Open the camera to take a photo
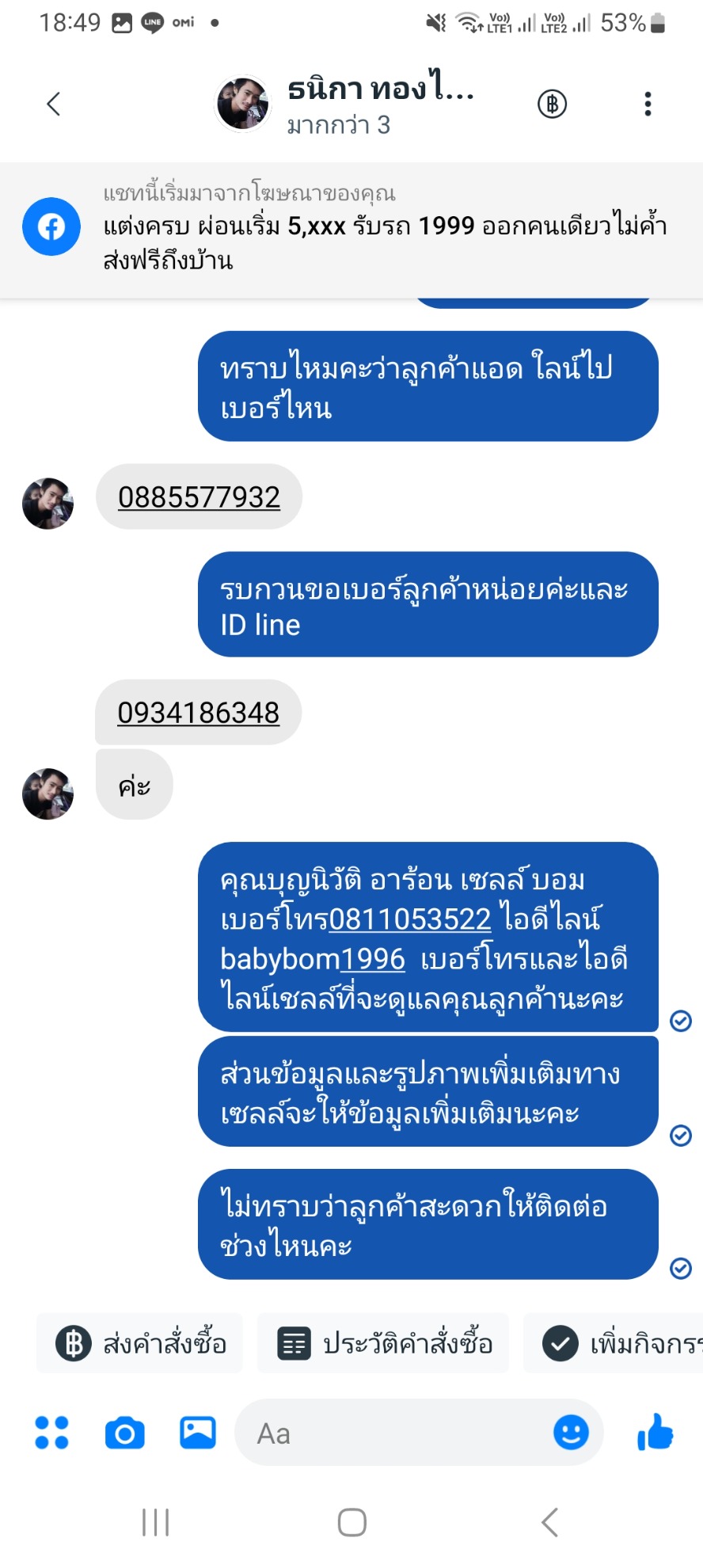The image size is (703, 1568). 125,1433
